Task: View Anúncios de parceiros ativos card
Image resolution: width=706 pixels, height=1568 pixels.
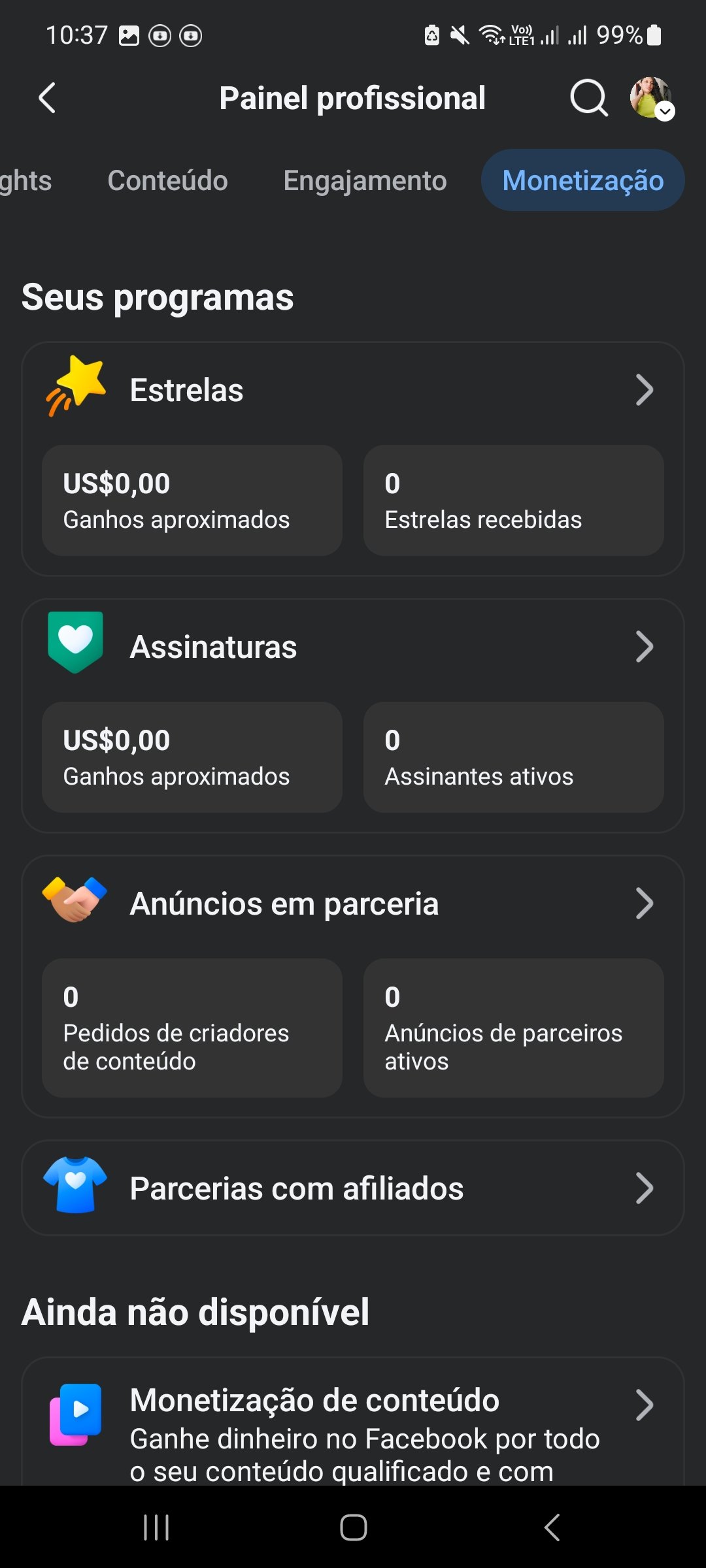Action: click(x=513, y=1028)
